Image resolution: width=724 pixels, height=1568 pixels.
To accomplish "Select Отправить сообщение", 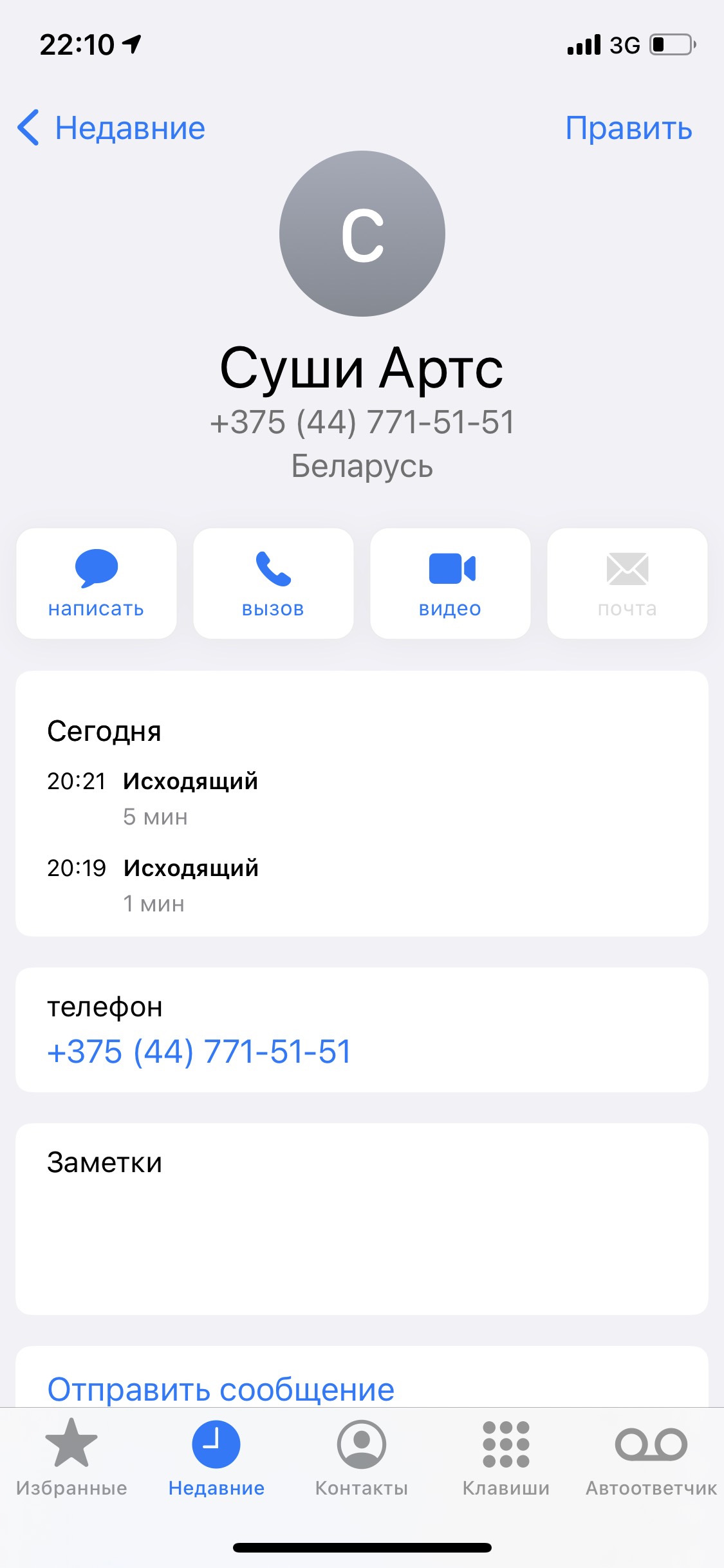I will (x=221, y=1389).
